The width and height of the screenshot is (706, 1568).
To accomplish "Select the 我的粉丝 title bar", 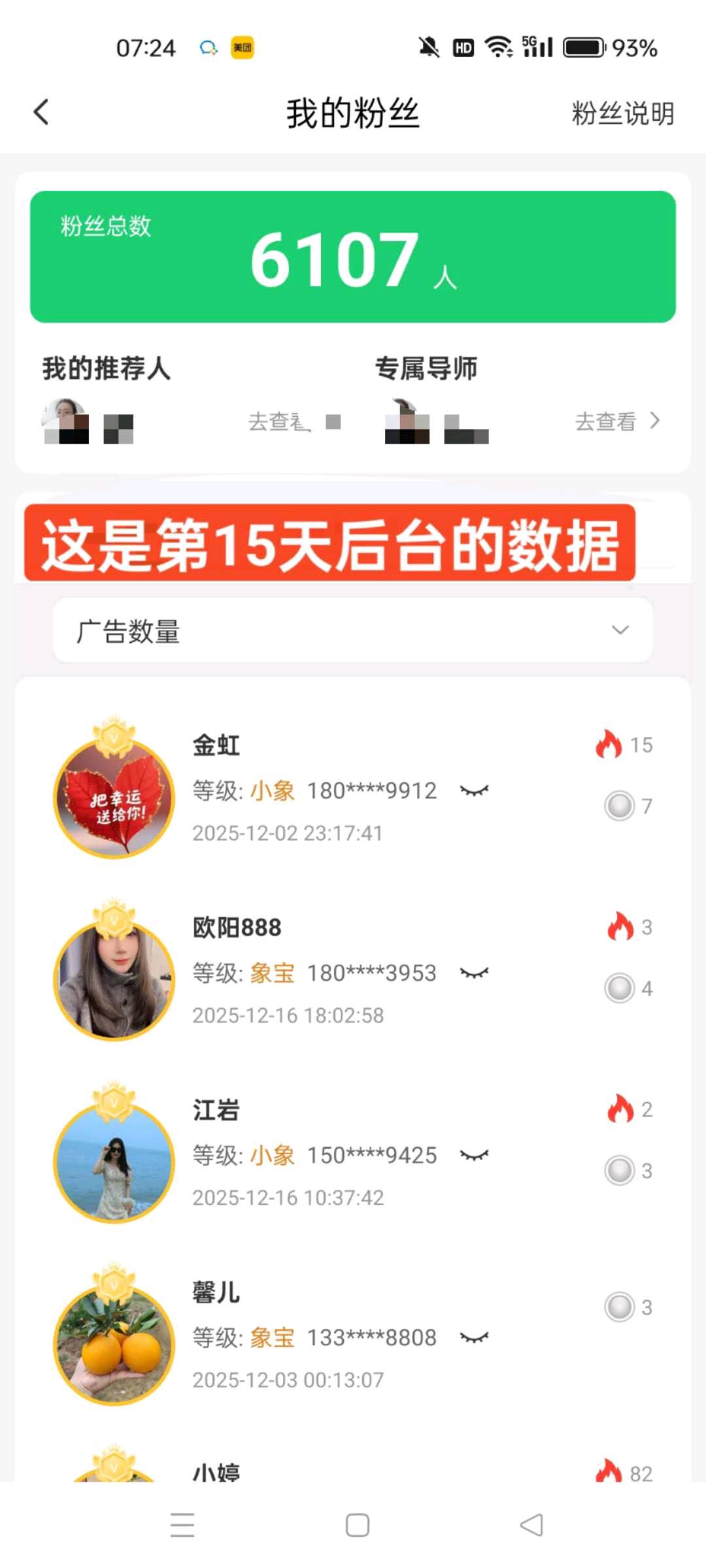I will tap(353, 112).
